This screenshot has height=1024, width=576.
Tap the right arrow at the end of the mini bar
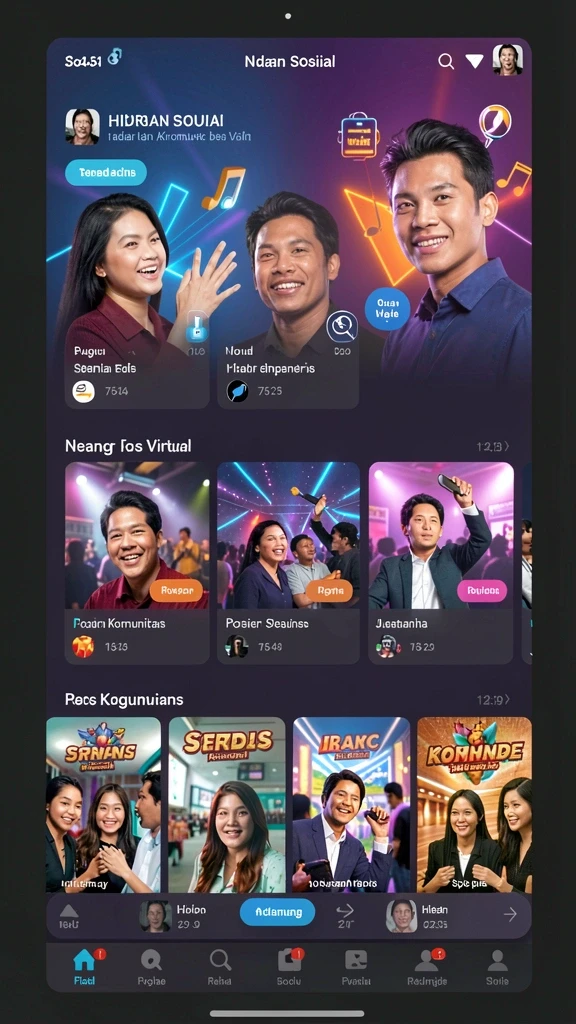click(x=510, y=914)
